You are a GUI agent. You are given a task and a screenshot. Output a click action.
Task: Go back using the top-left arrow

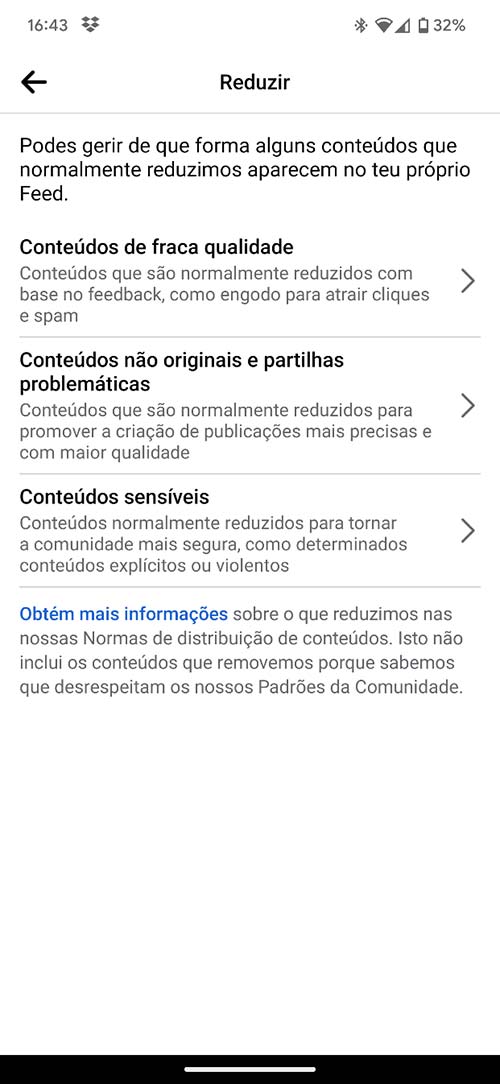[34, 82]
